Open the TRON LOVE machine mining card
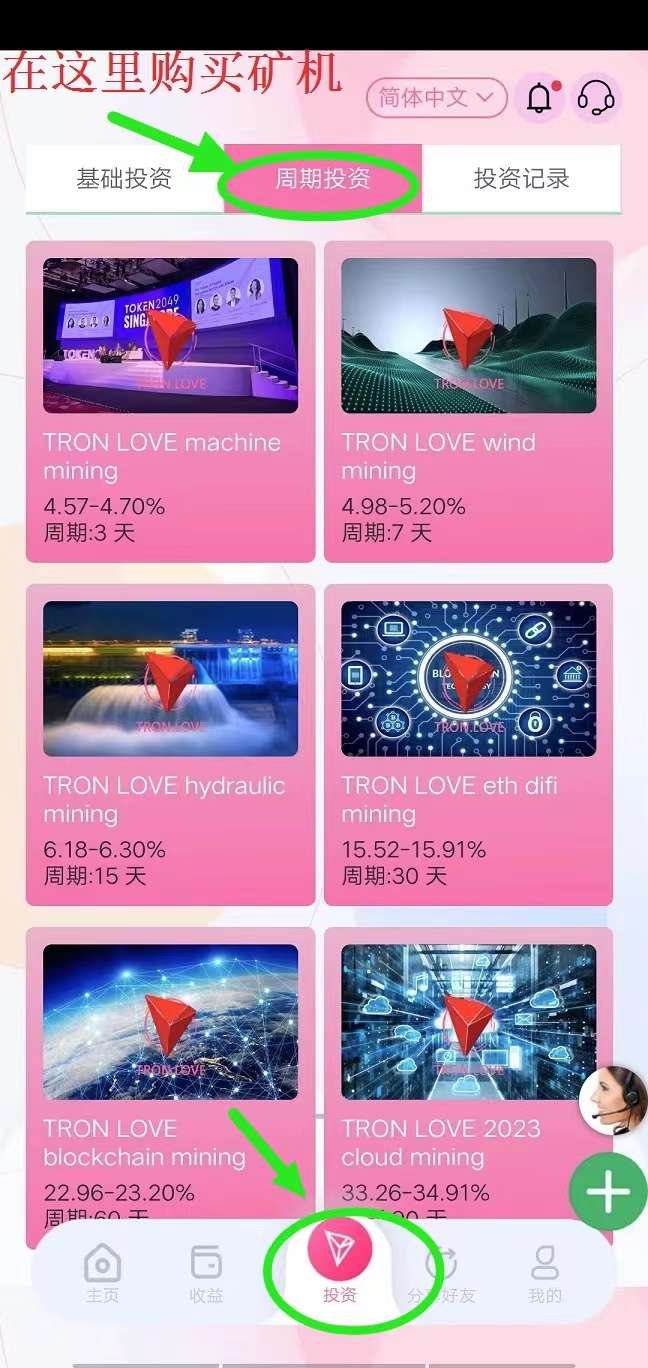Screen dimensions: 648x1368 170,400
